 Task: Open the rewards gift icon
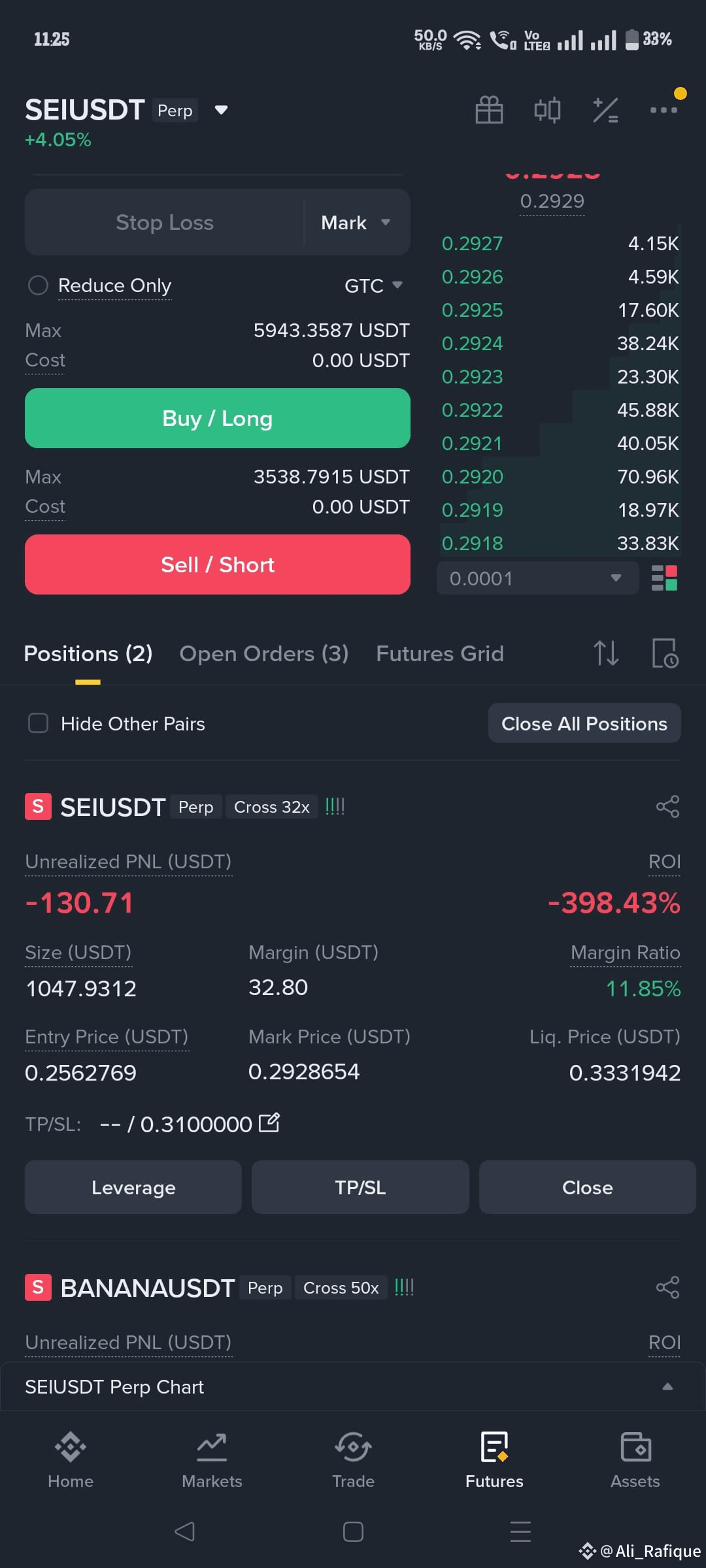(x=489, y=109)
